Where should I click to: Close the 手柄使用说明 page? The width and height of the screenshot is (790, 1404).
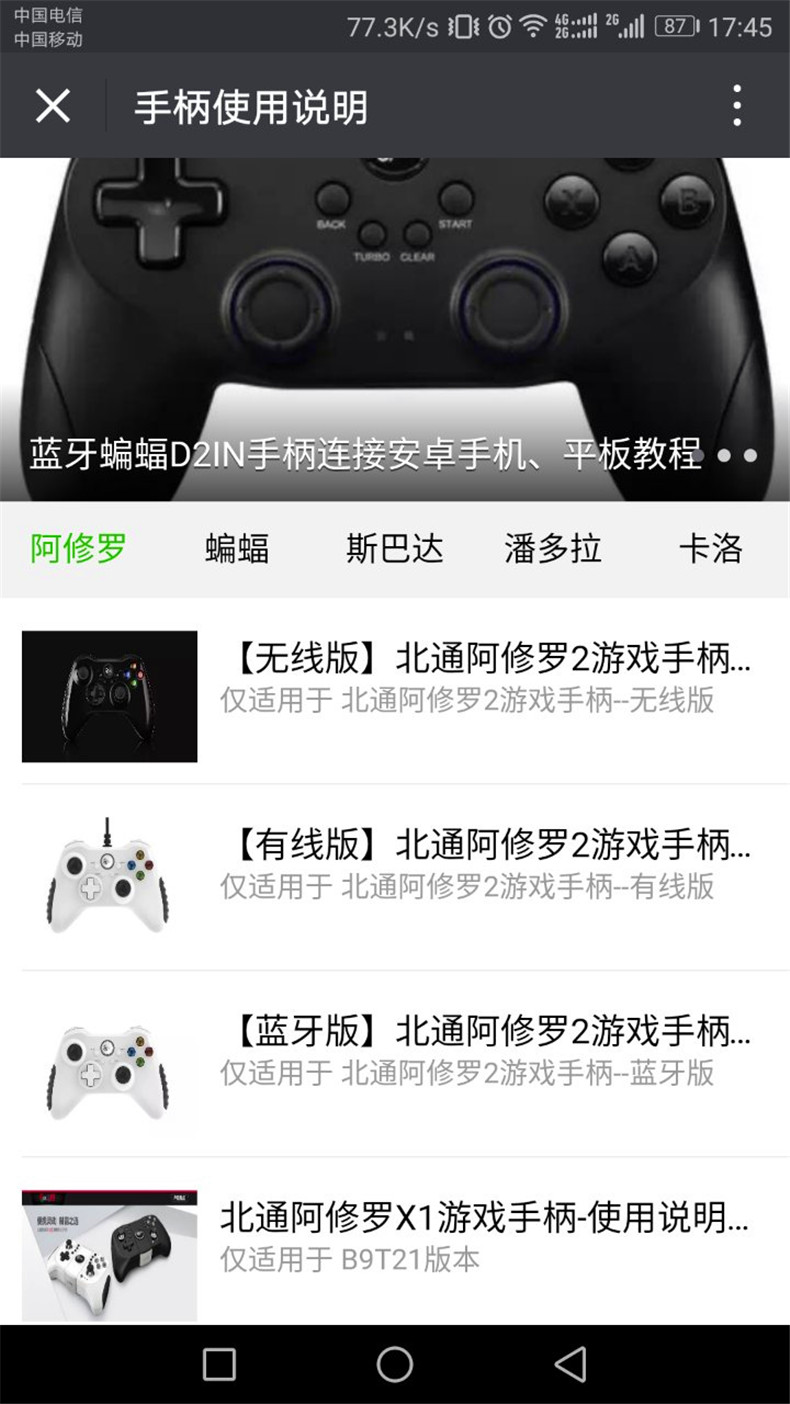point(53,105)
